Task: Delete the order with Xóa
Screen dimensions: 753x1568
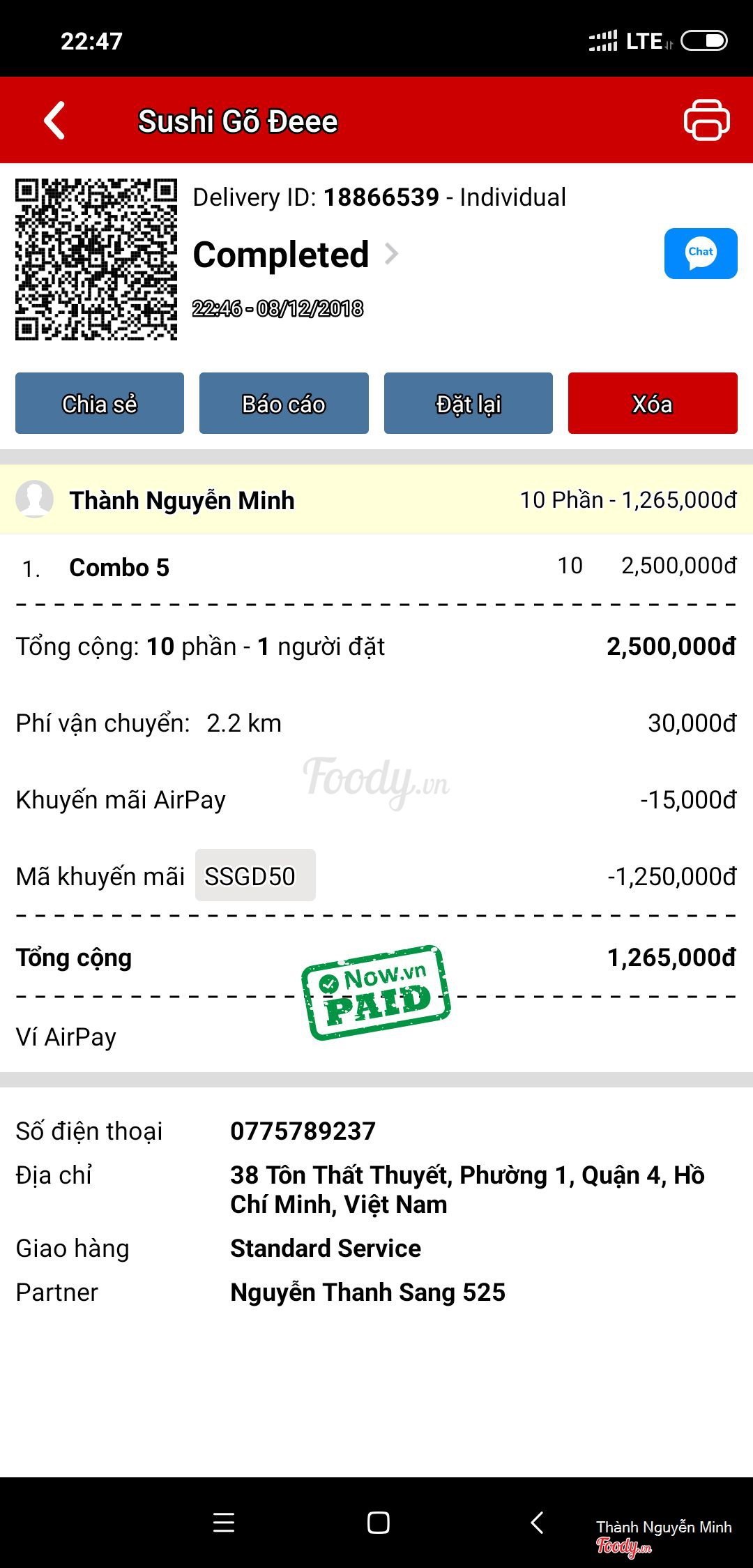Action: click(652, 404)
